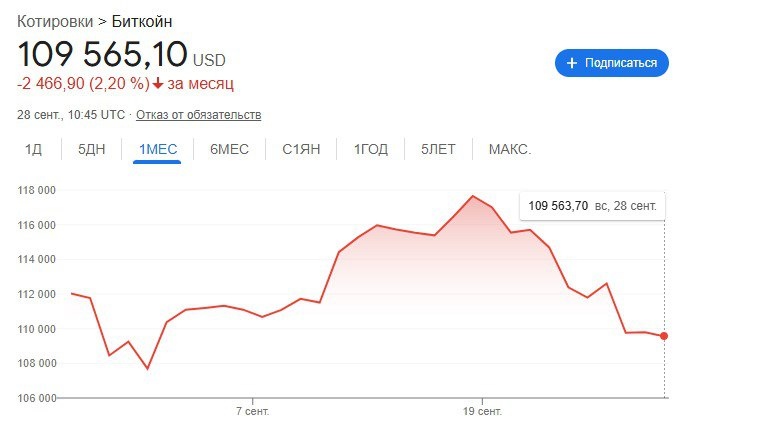Switch to the 1Д range tab
Image resolution: width=762 pixels, height=429 pixels.
34,149
